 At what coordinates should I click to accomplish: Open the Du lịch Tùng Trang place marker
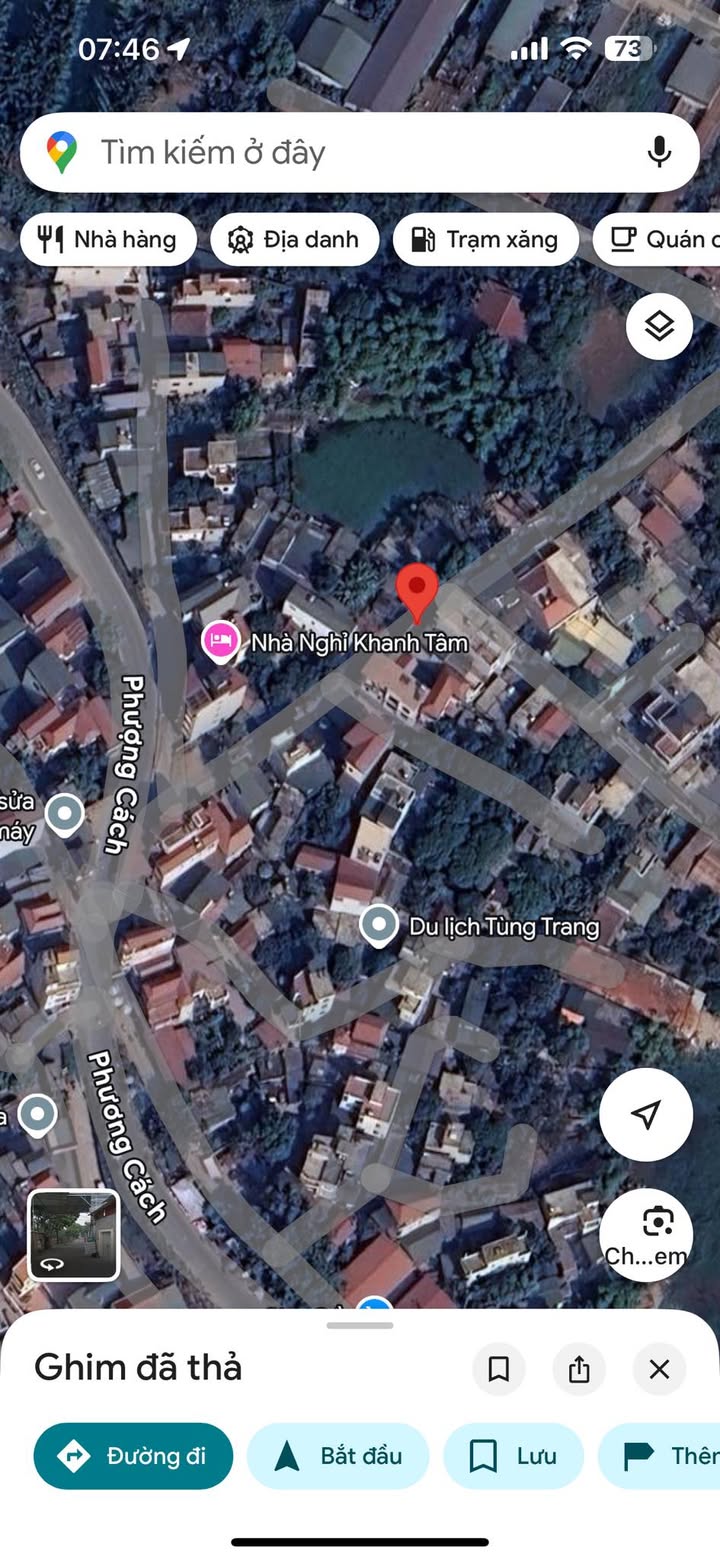379,926
